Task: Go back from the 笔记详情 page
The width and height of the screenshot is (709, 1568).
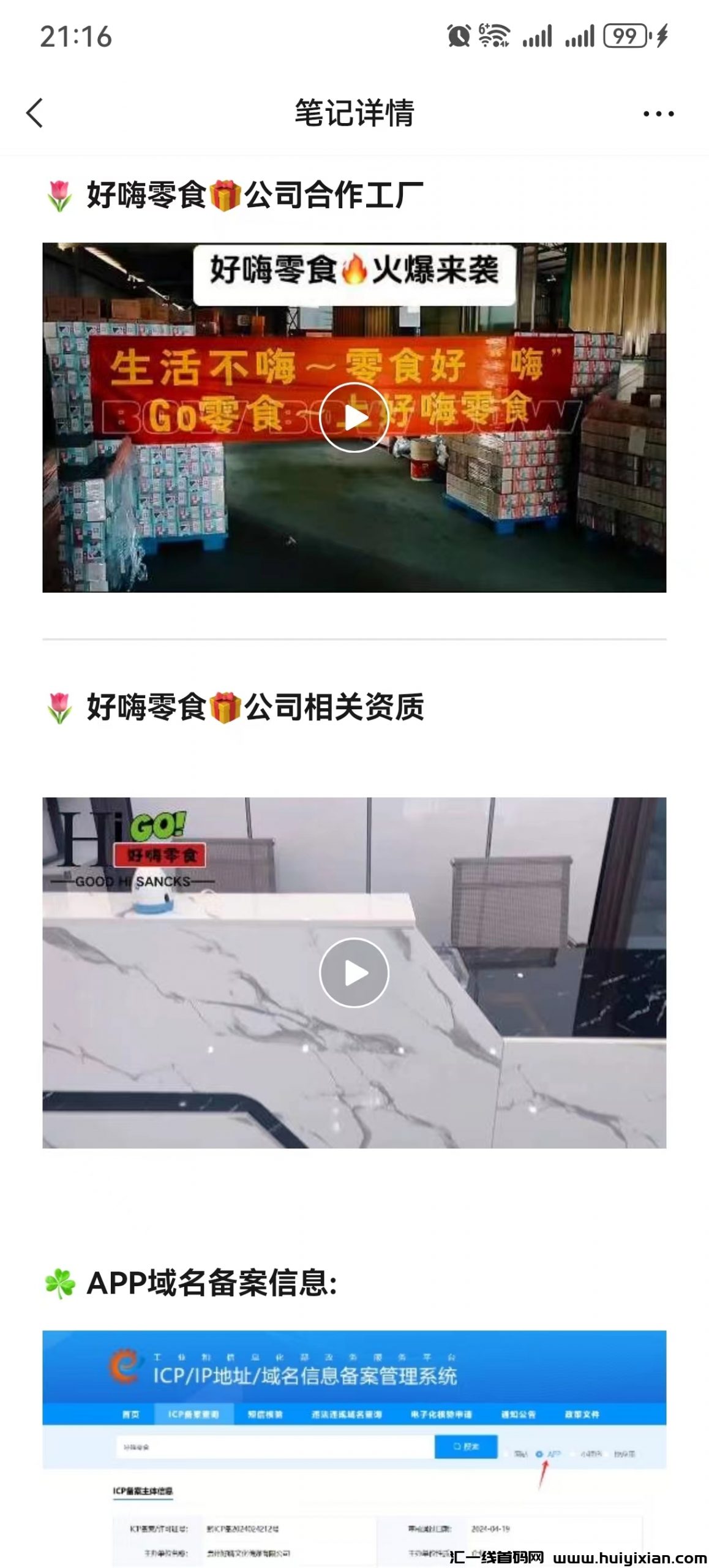Action: [35, 113]
